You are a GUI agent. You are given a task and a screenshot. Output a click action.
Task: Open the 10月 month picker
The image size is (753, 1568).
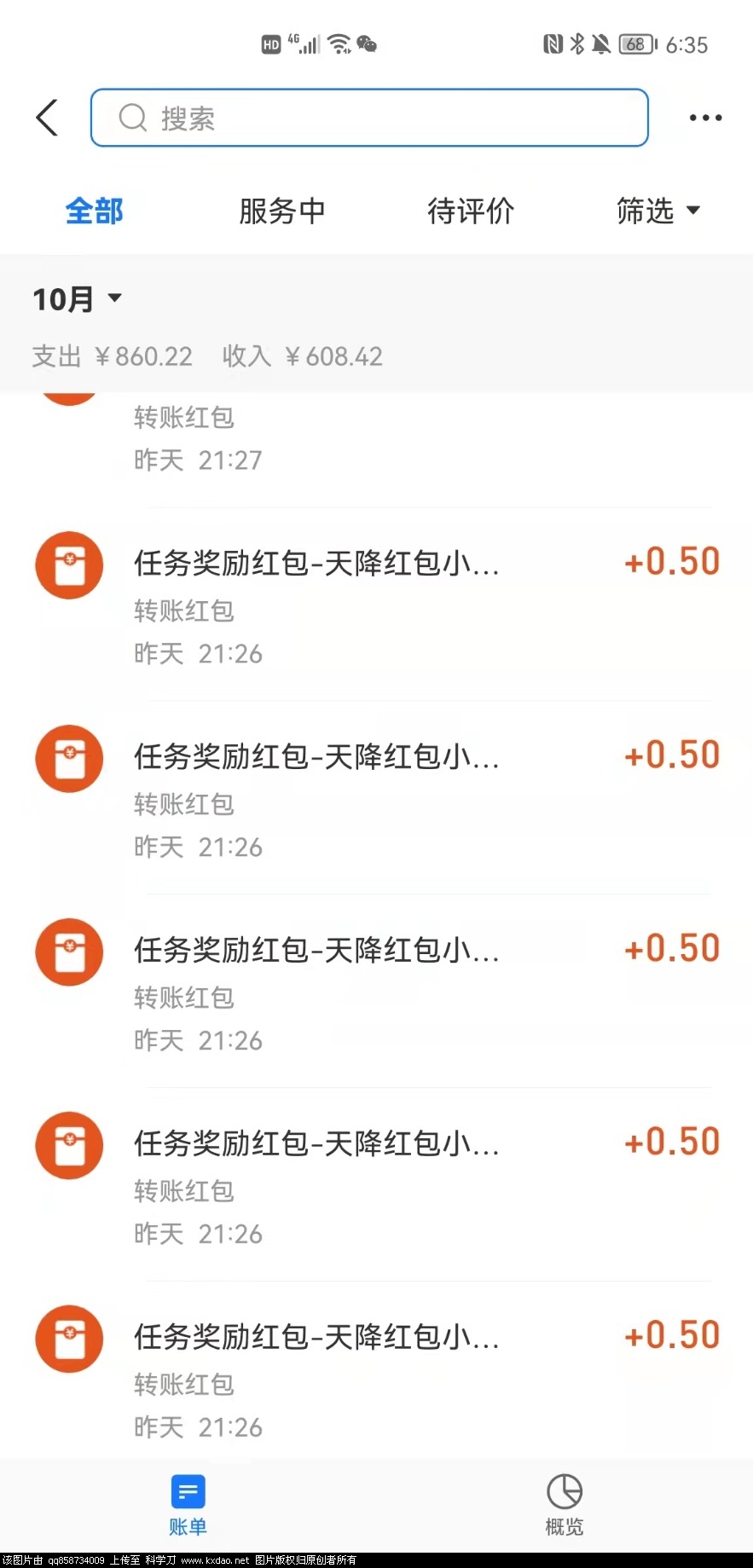click(x=78, y=299)
